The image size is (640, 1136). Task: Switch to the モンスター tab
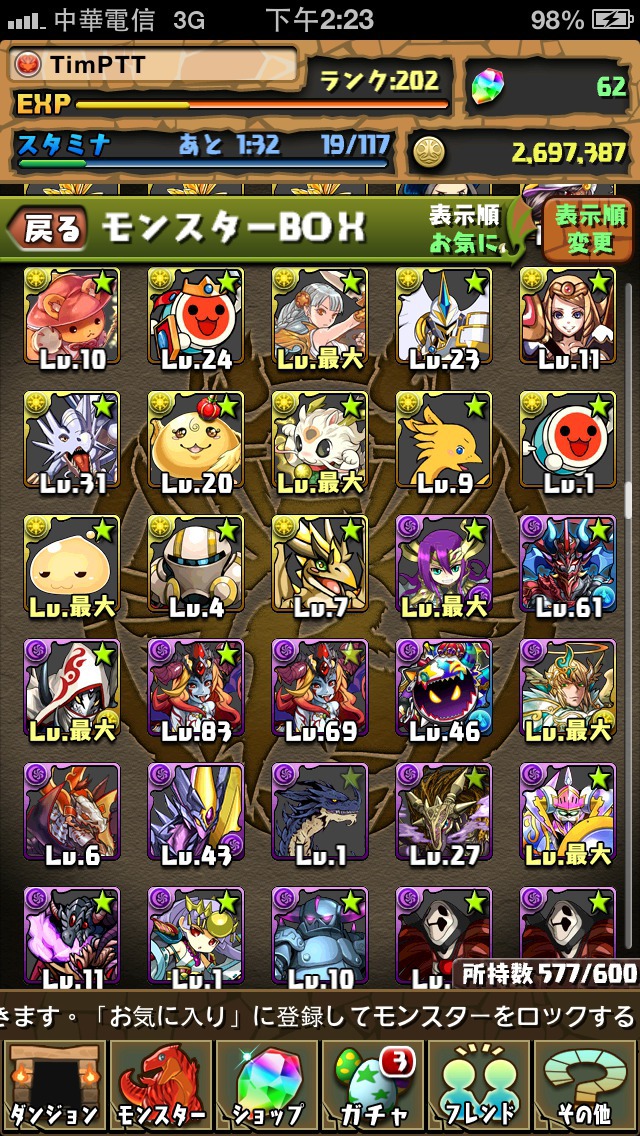click(160, 1085)
